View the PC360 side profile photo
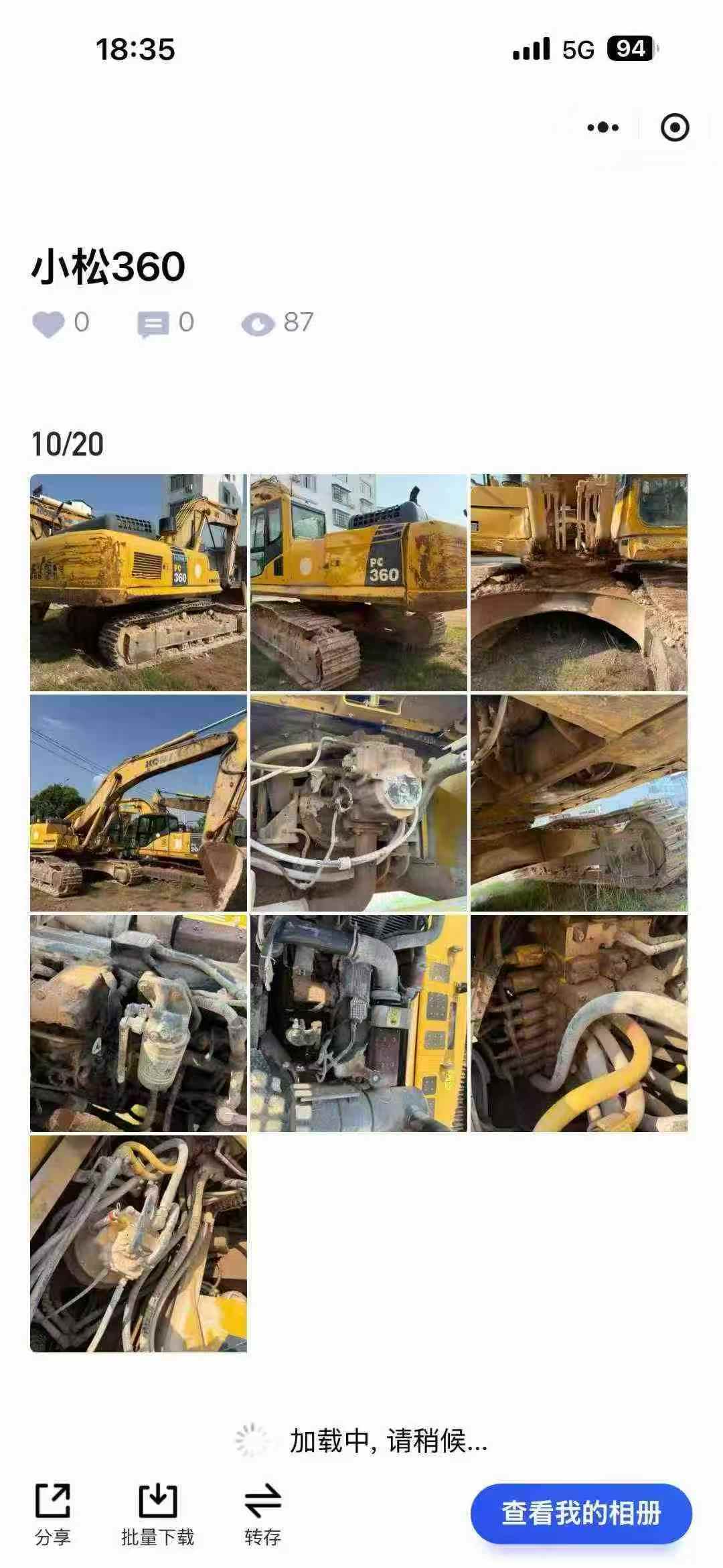Image resolution: width=723 pixels, height=1568 pixels. click(x=358, y=580)
